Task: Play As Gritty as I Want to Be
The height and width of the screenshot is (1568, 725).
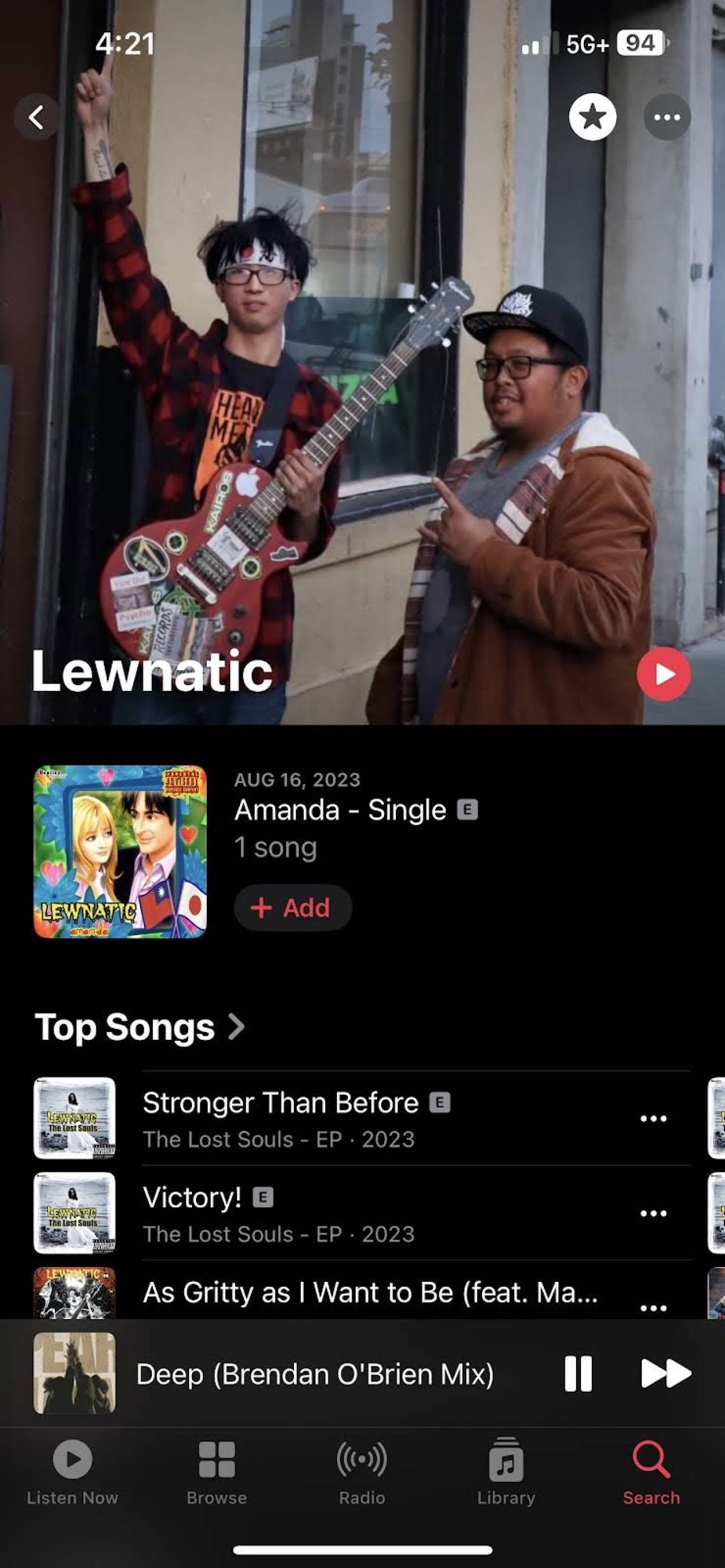Action: pos(370,1293)
